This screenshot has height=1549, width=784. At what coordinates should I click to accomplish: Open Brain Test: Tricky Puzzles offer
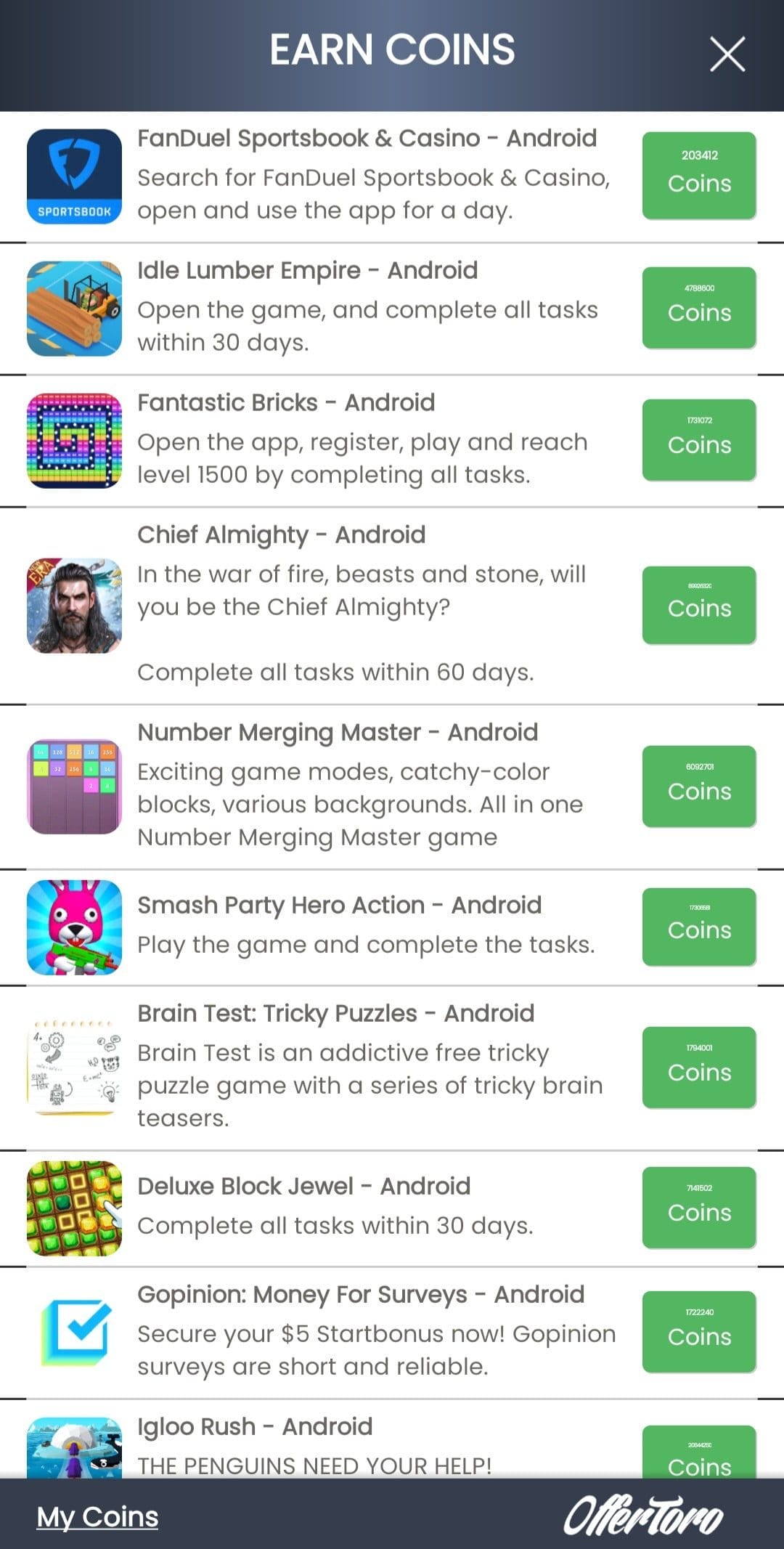pyautogui.click(x=392, y=1068)
